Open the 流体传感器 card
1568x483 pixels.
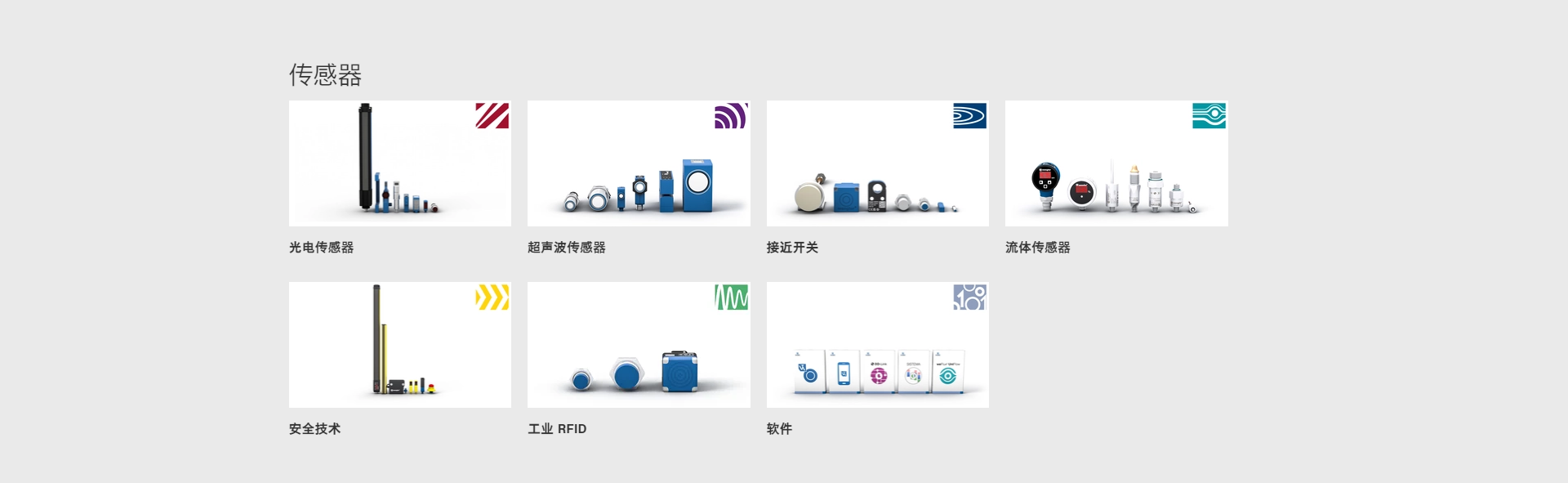(x=1116, y=163)
